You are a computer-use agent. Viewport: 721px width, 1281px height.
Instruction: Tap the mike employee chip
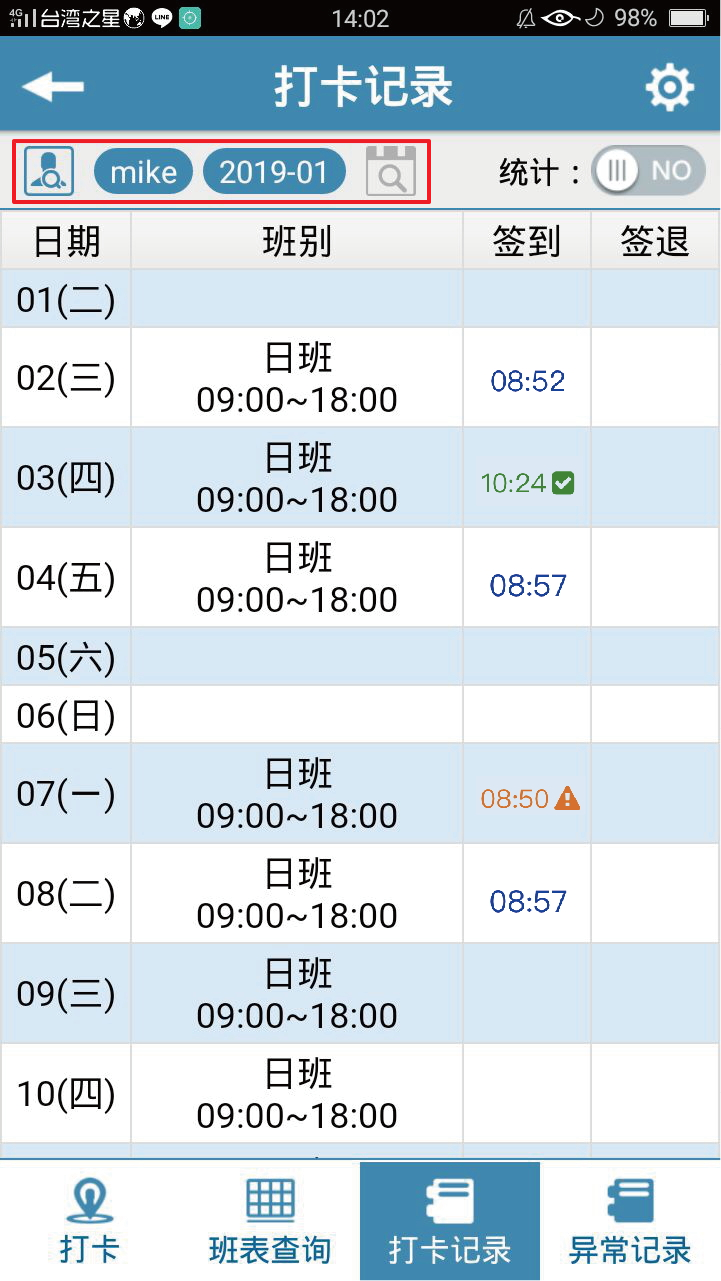click(143, 172)
